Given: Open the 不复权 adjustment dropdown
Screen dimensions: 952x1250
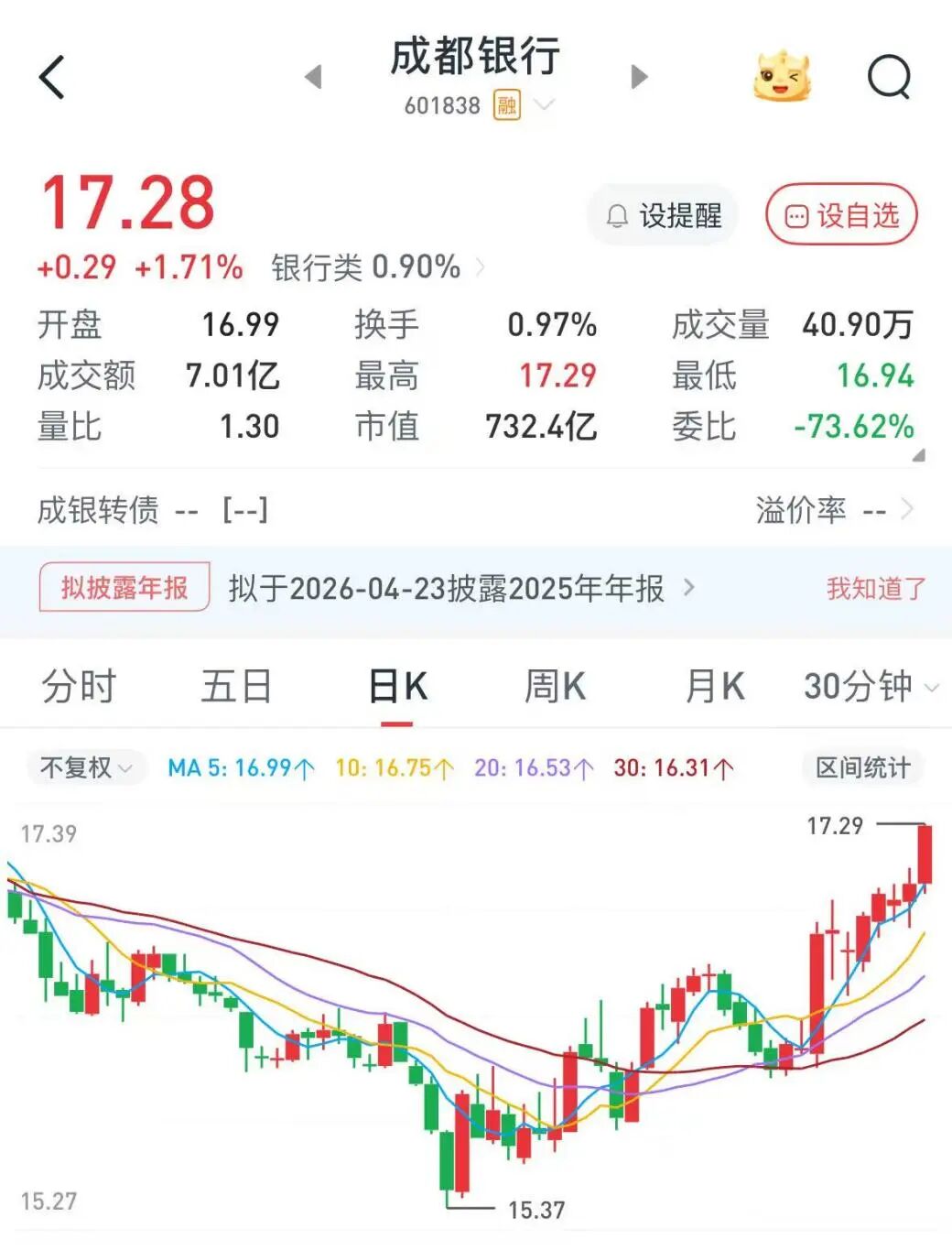Looking at the screenshot, I should pos(85,768).
